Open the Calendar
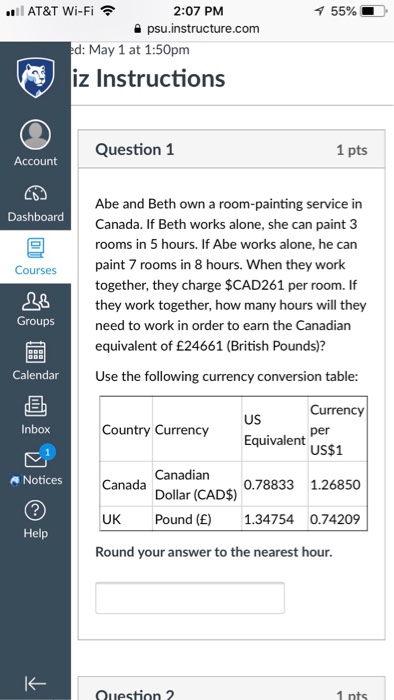394x700 pixels. 35,361
